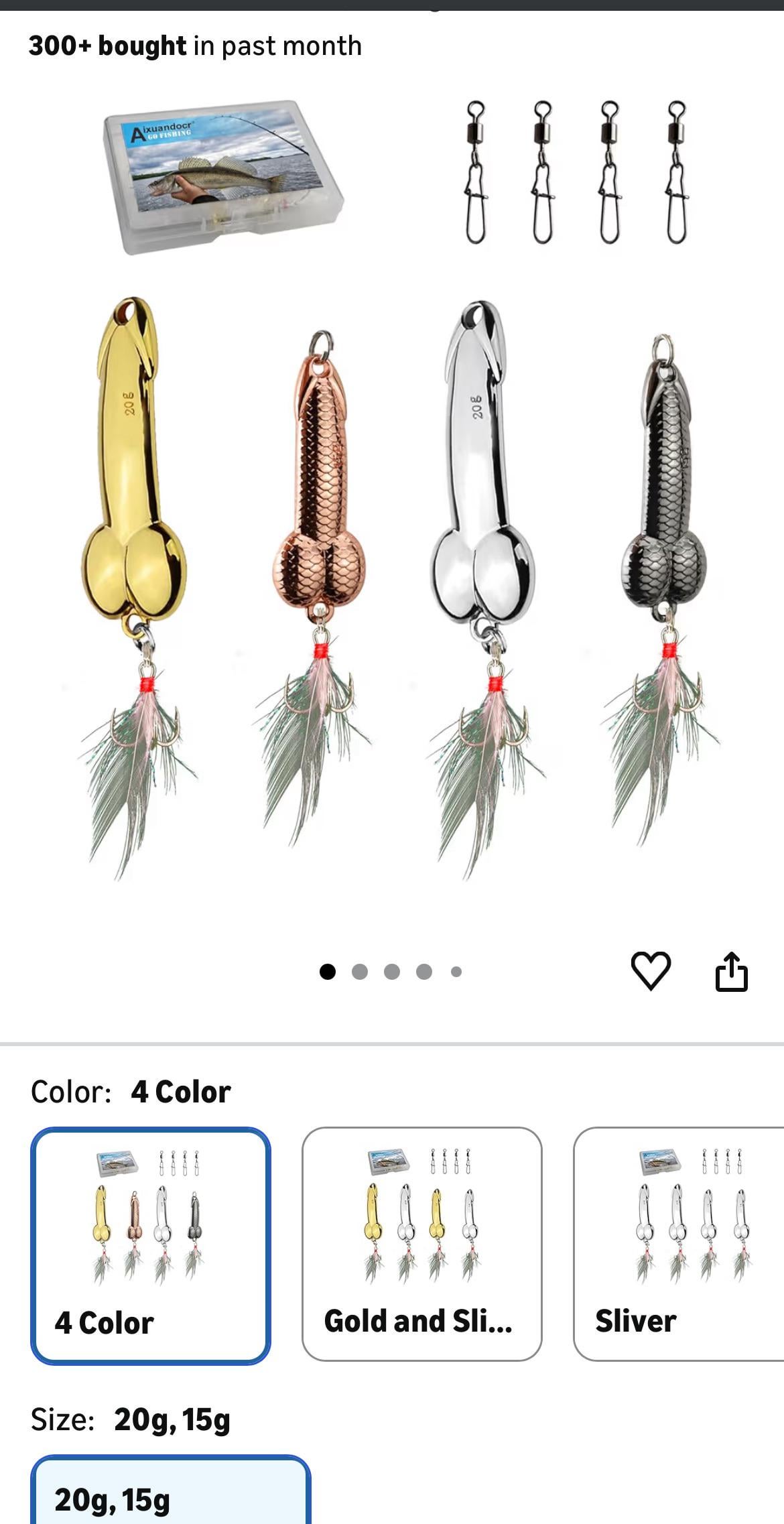
Task: Choose the Gold and Sli... color option
Action: pyautogui.click(x=421, y=1244)
